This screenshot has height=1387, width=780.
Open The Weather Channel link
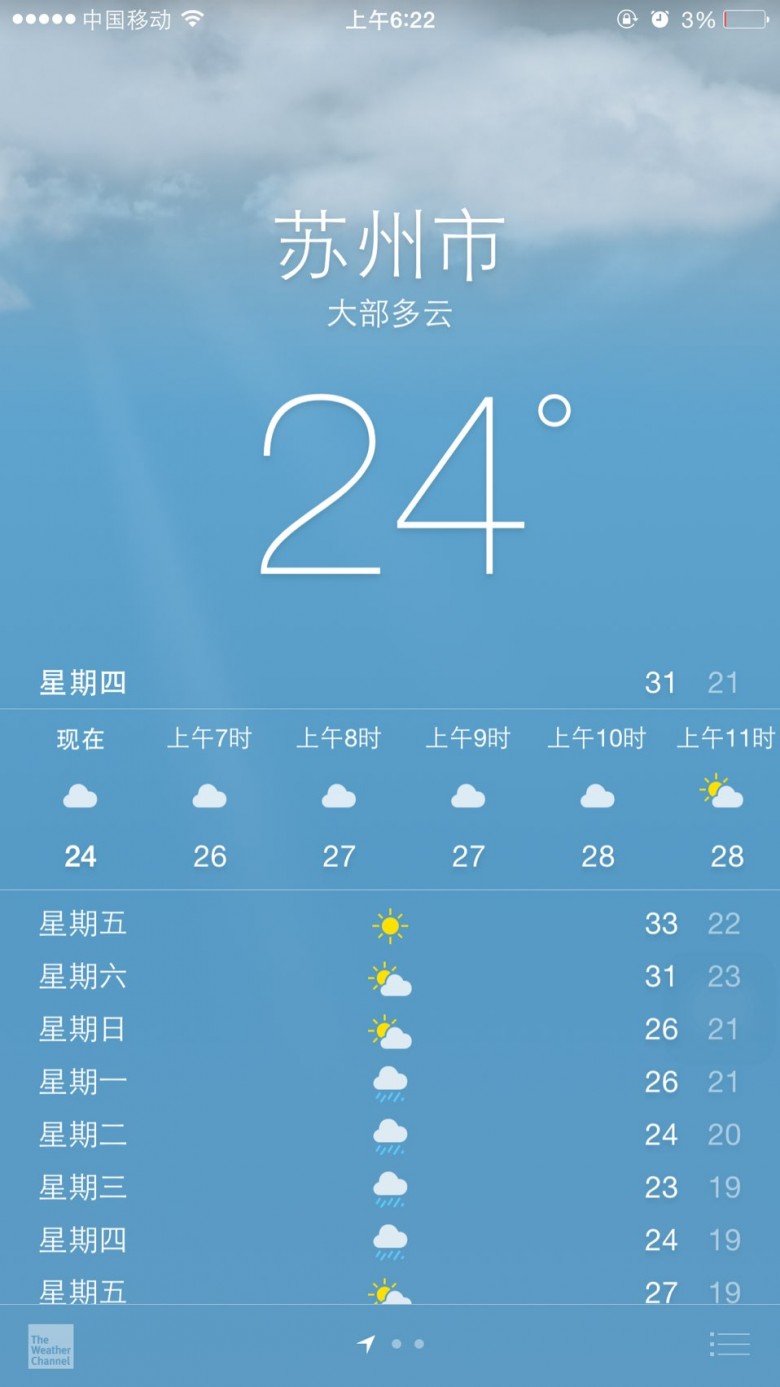coord(50,1346)
